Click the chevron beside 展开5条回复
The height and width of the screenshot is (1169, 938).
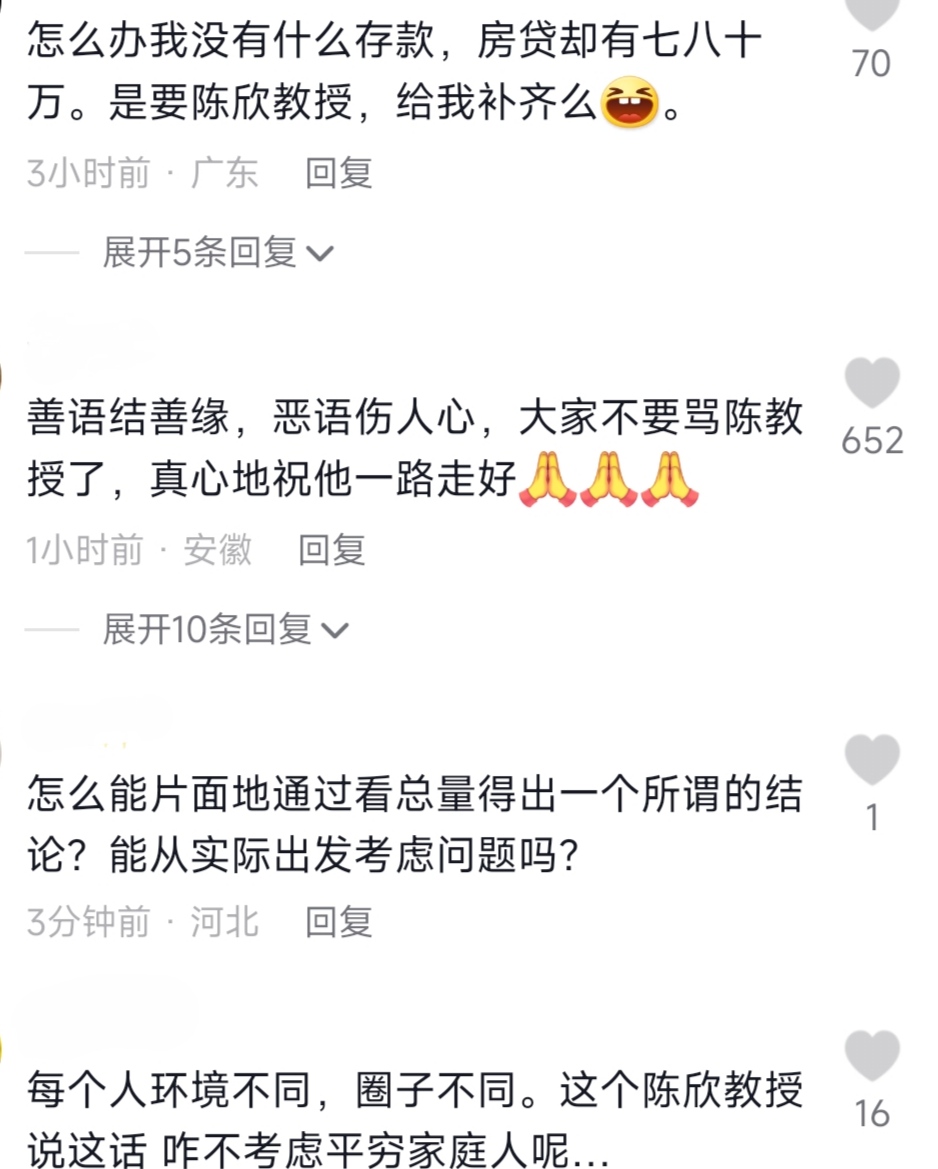[320, 253]
